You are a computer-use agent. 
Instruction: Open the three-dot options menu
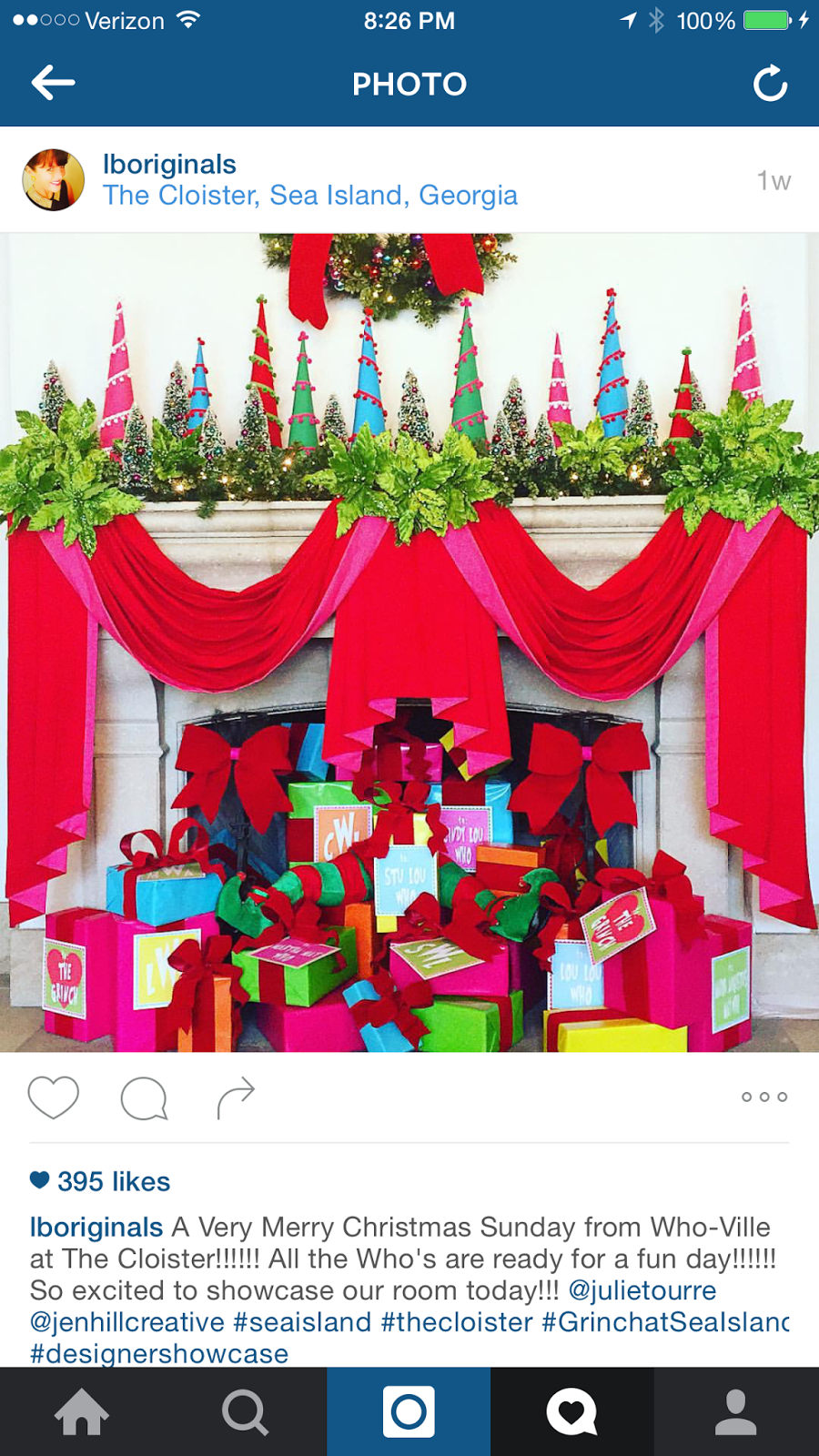(764, 1097)
